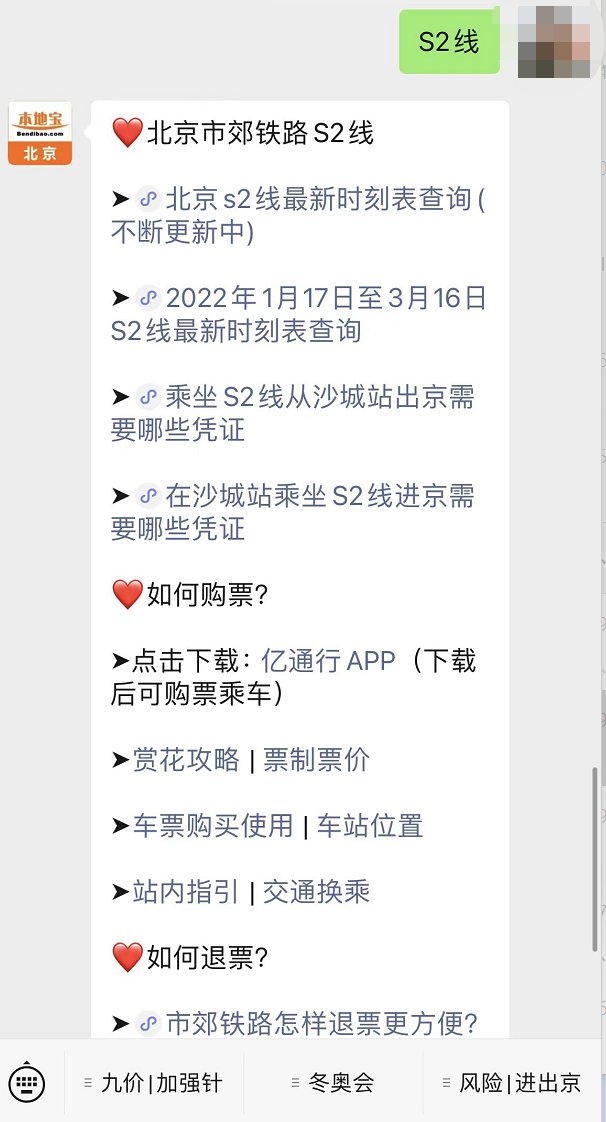This screenshot has height=1122, width=606.
Task: Open the 九价|加强针 menu
Action: (154, 1083)
